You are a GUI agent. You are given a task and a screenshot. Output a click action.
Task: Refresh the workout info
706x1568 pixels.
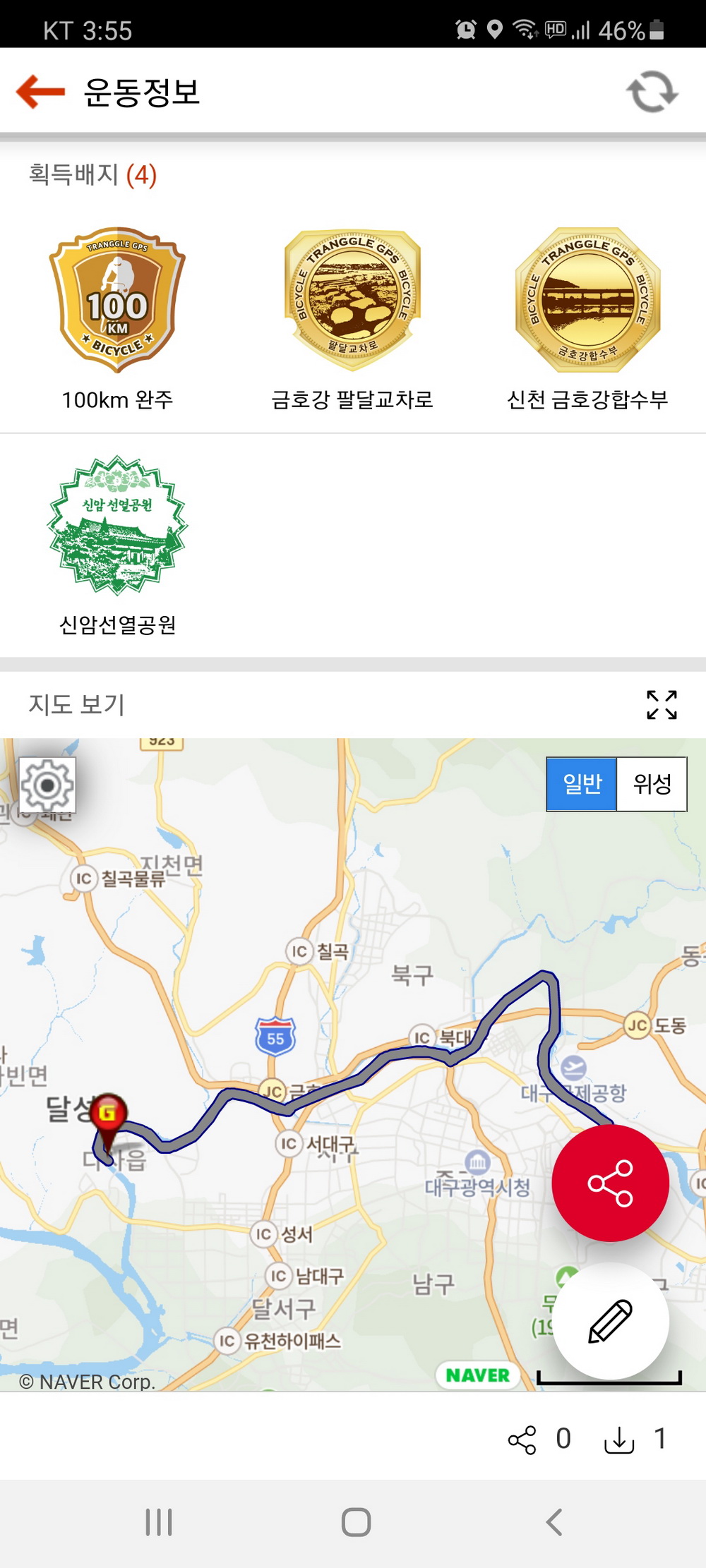tap(652, 92)
